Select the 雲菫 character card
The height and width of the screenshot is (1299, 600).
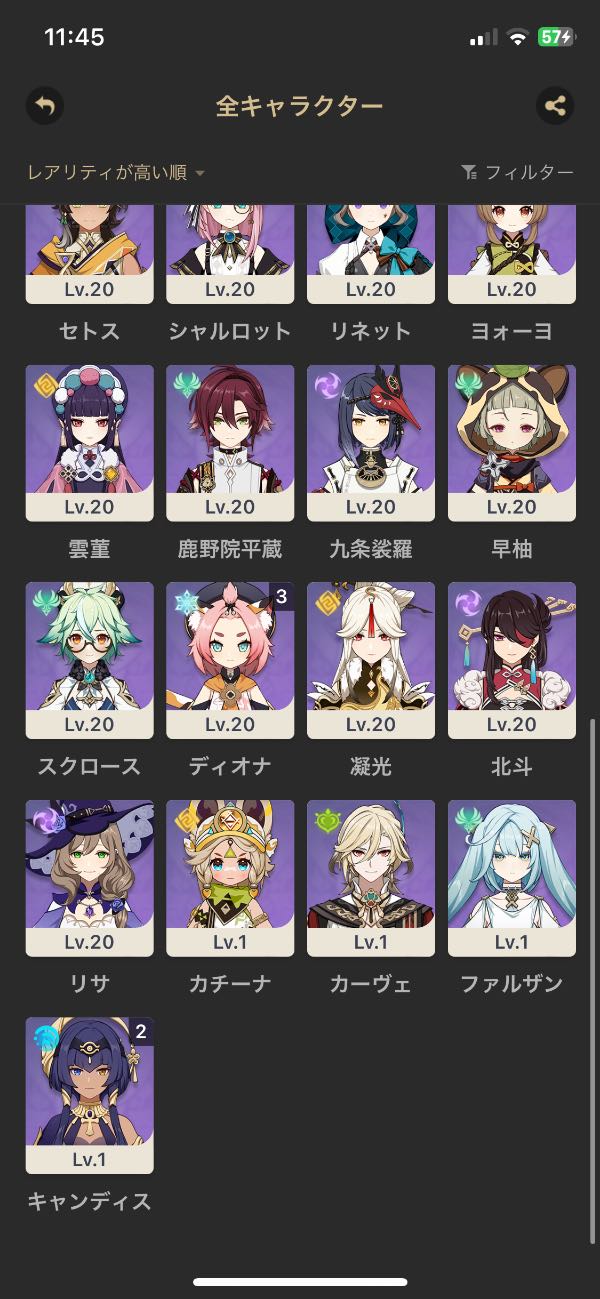click(x=89, y=442)
